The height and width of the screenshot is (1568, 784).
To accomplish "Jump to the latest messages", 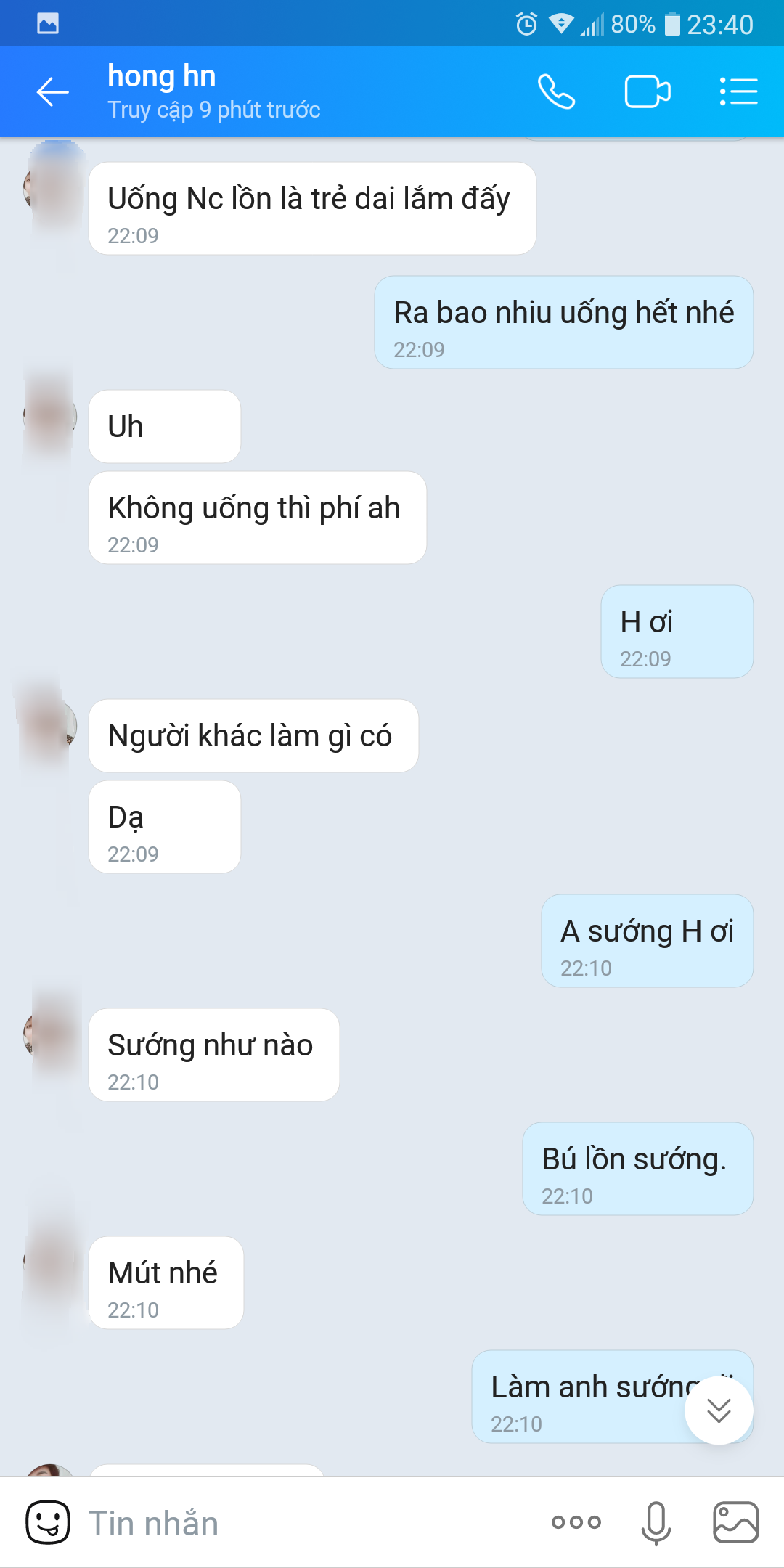I will [719, 1410].
